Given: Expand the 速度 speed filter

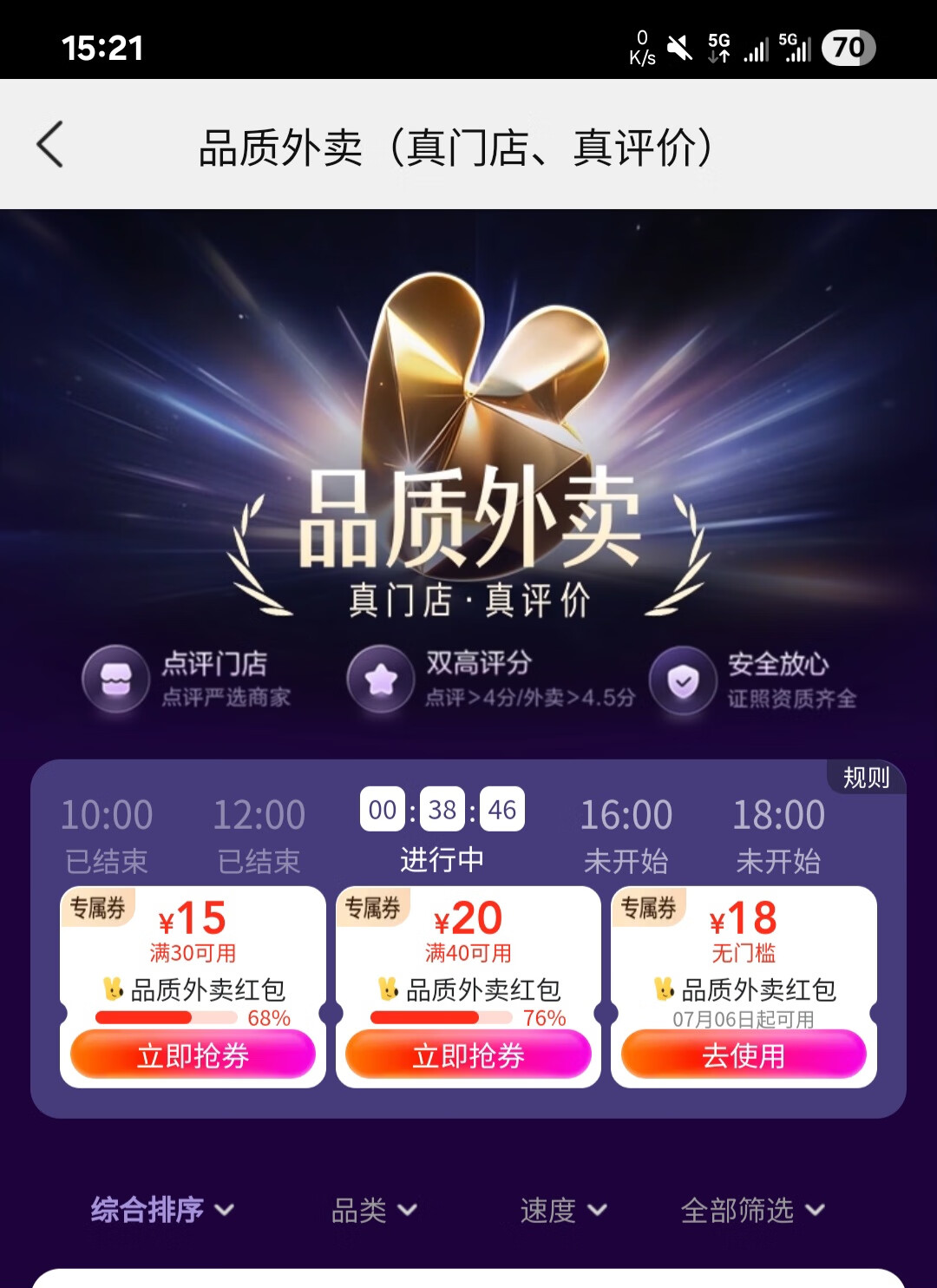Looking at the screenshot, I should click(563, 1210).
